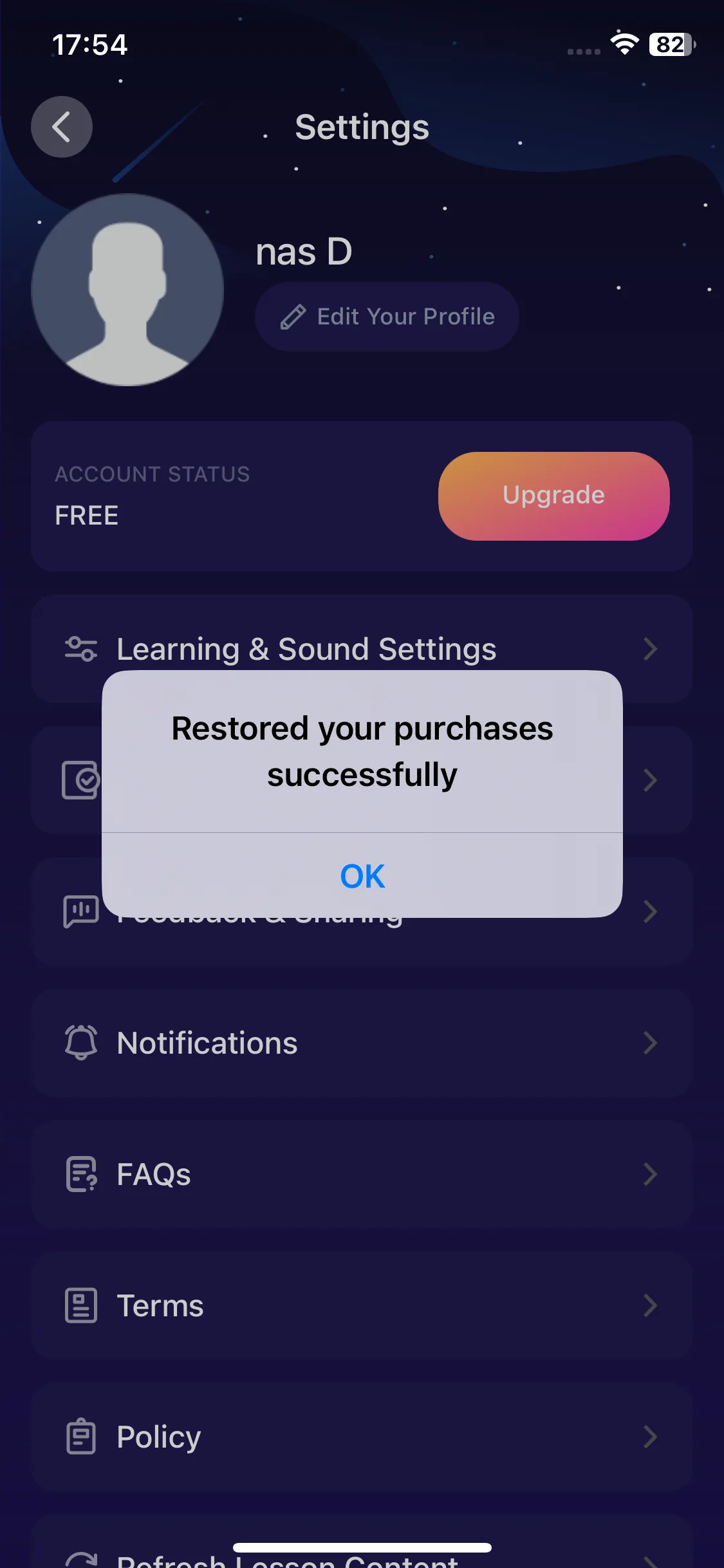724x1568 pixels.
Task: View the Terms
Action: (x=360, y=1305)
